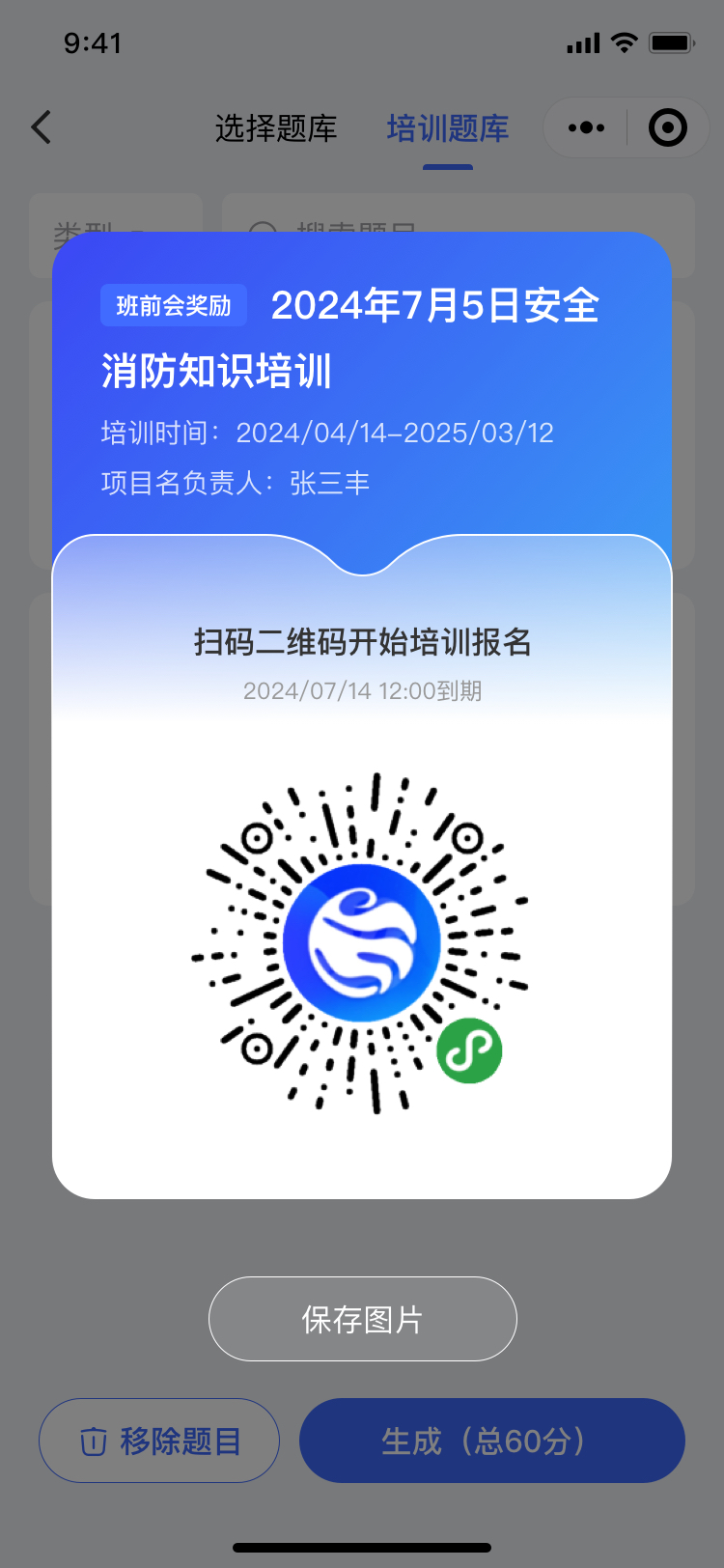The width and height of the screenshot is (724, 1568).
Task: Go back with the top-left arrow
Action: coord(42,127)
